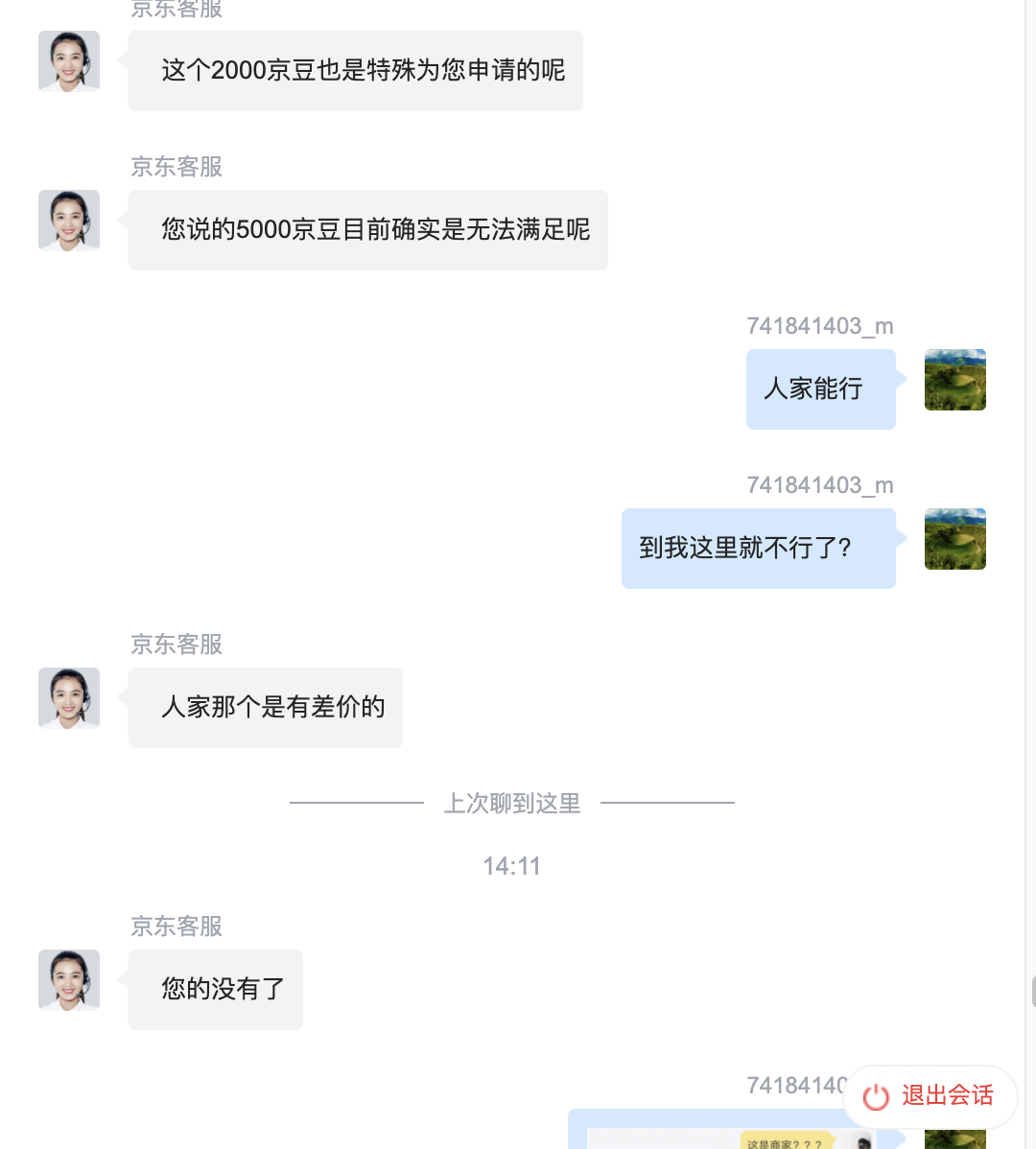Tap the 京东客服 avatar beside '您的没有了'

pos(69,980)
